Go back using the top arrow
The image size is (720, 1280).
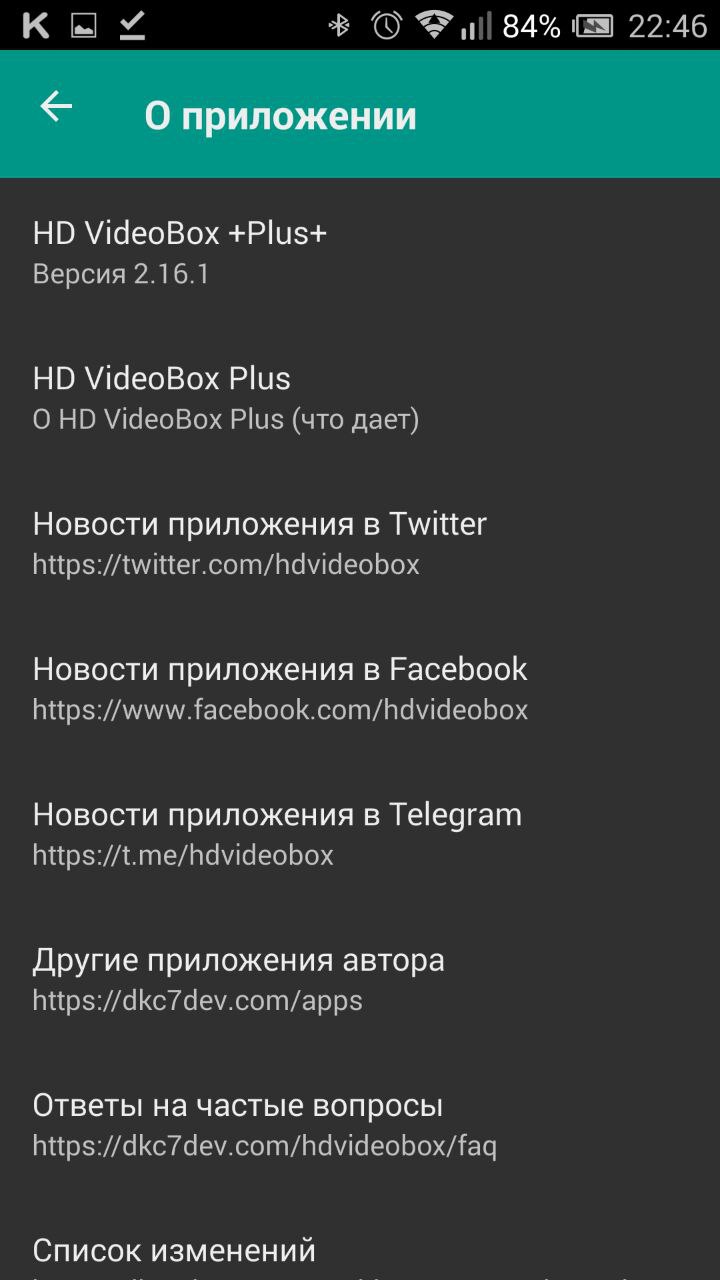point(56,108)
